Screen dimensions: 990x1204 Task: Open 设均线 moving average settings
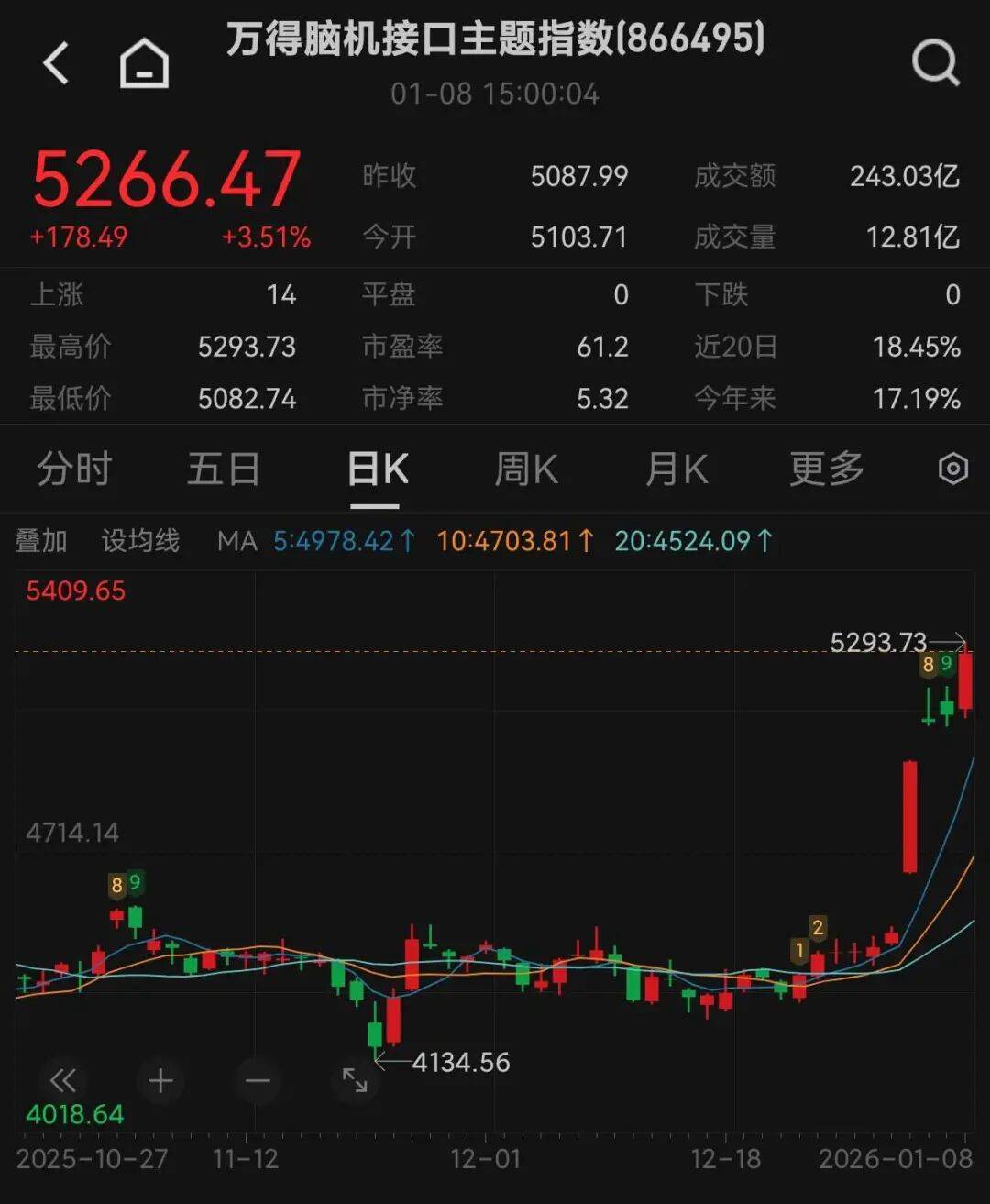140,541
